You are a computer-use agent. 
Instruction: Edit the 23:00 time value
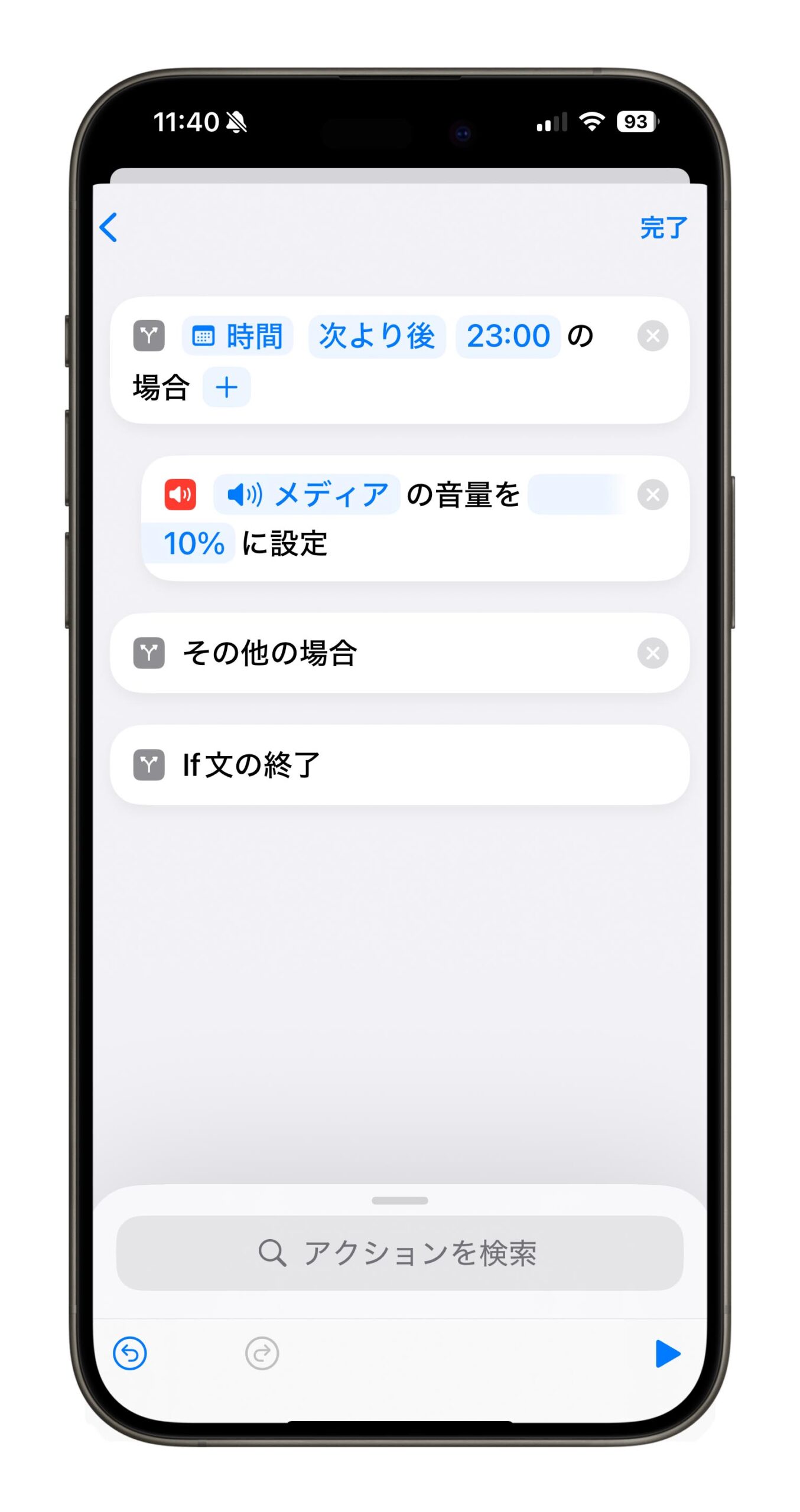508,336
